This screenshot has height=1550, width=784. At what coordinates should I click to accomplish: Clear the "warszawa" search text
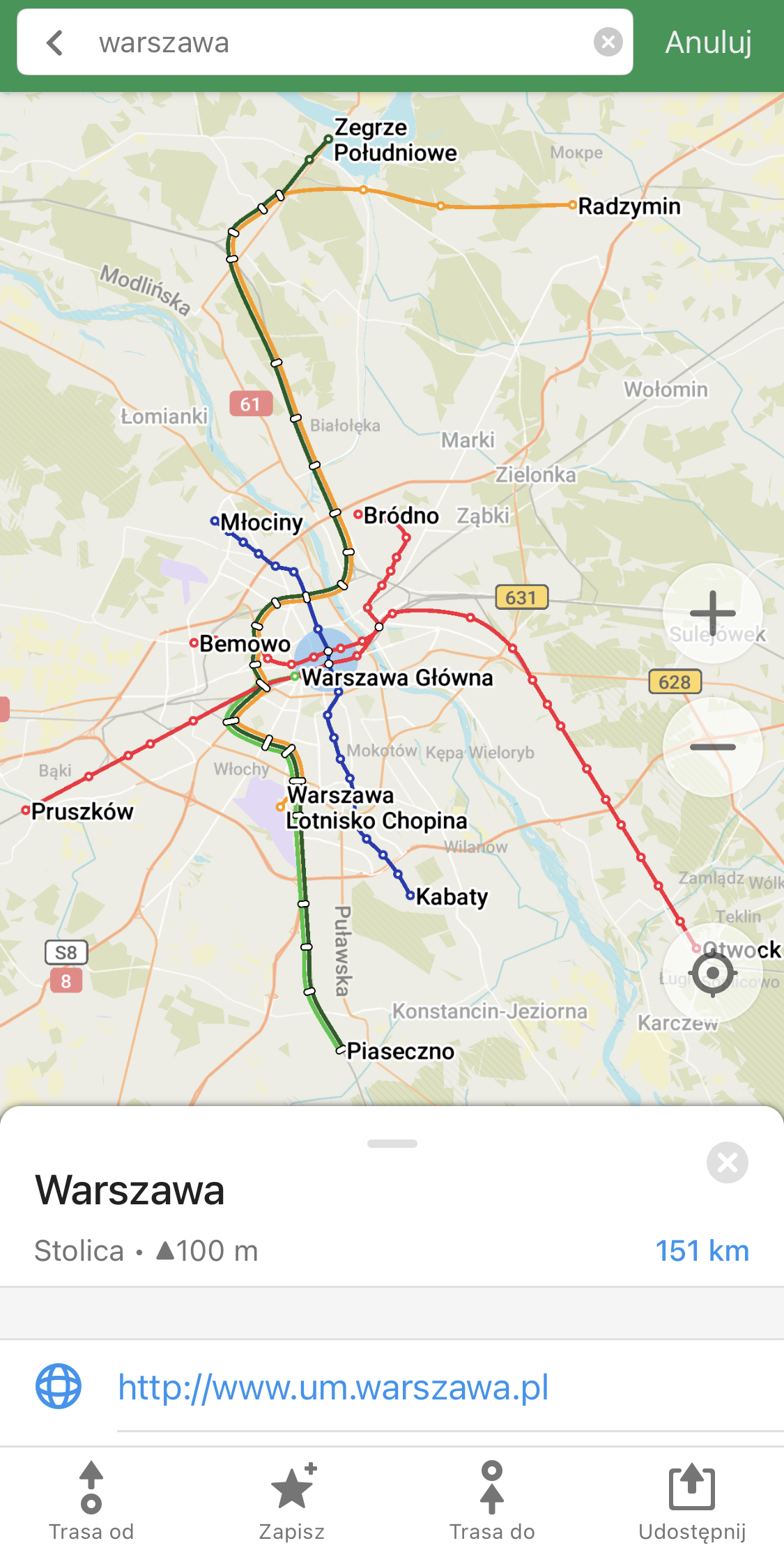[x=608, y=43]
